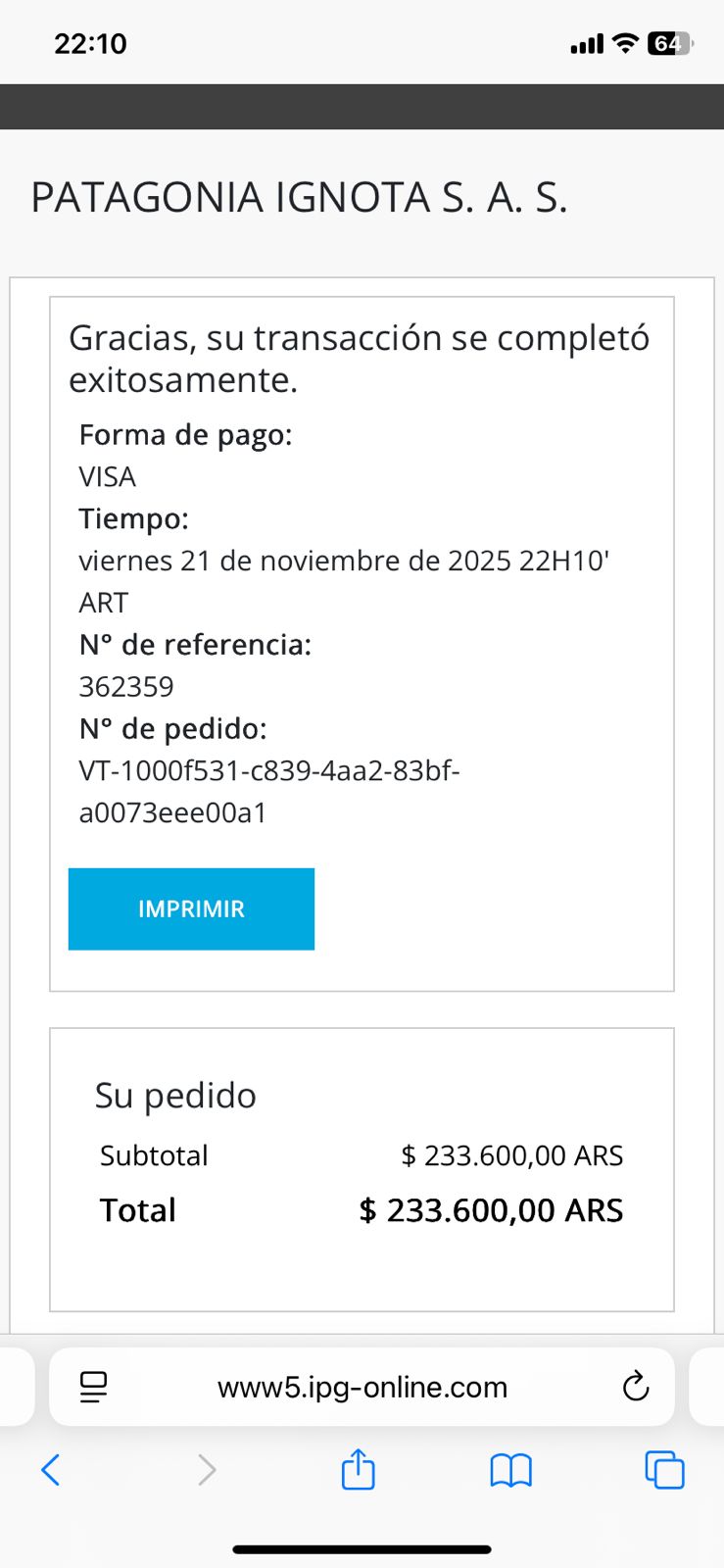The width and height of the screenshot is (724, 1568).
Task: Tap the IMPRIMIR button to print receipt
Action: click(x=191, y=908)
